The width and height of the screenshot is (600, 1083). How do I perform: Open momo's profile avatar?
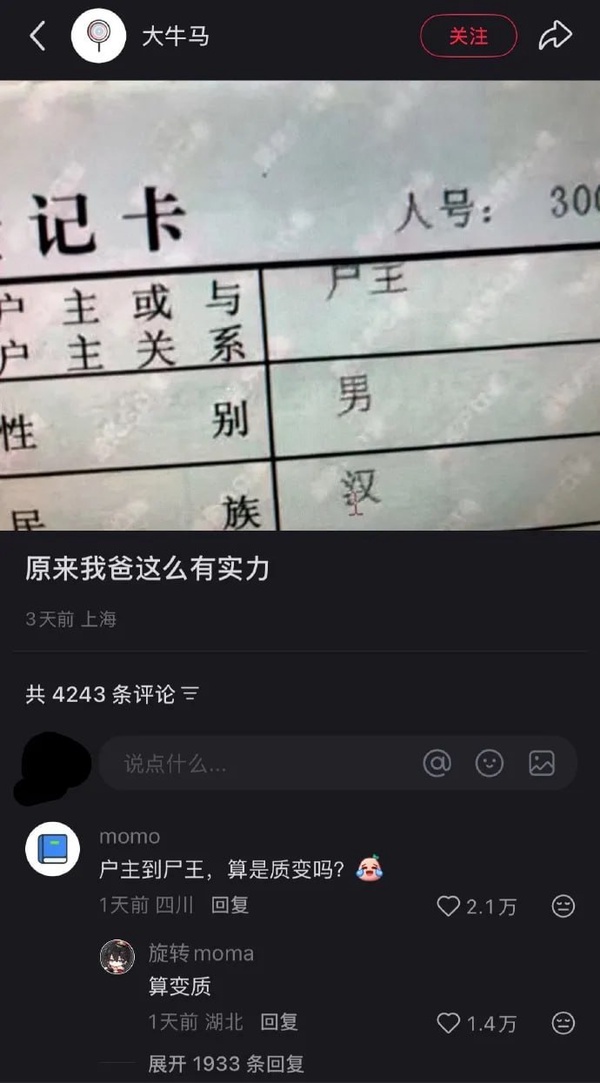coord(52,850)
